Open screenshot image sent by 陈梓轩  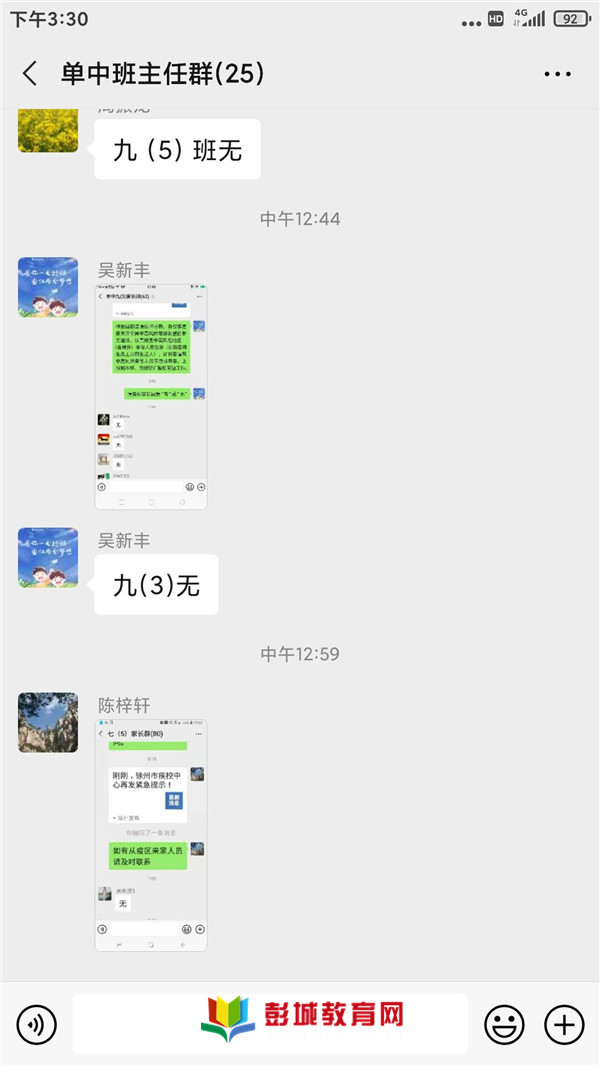(x=151, y=835)
